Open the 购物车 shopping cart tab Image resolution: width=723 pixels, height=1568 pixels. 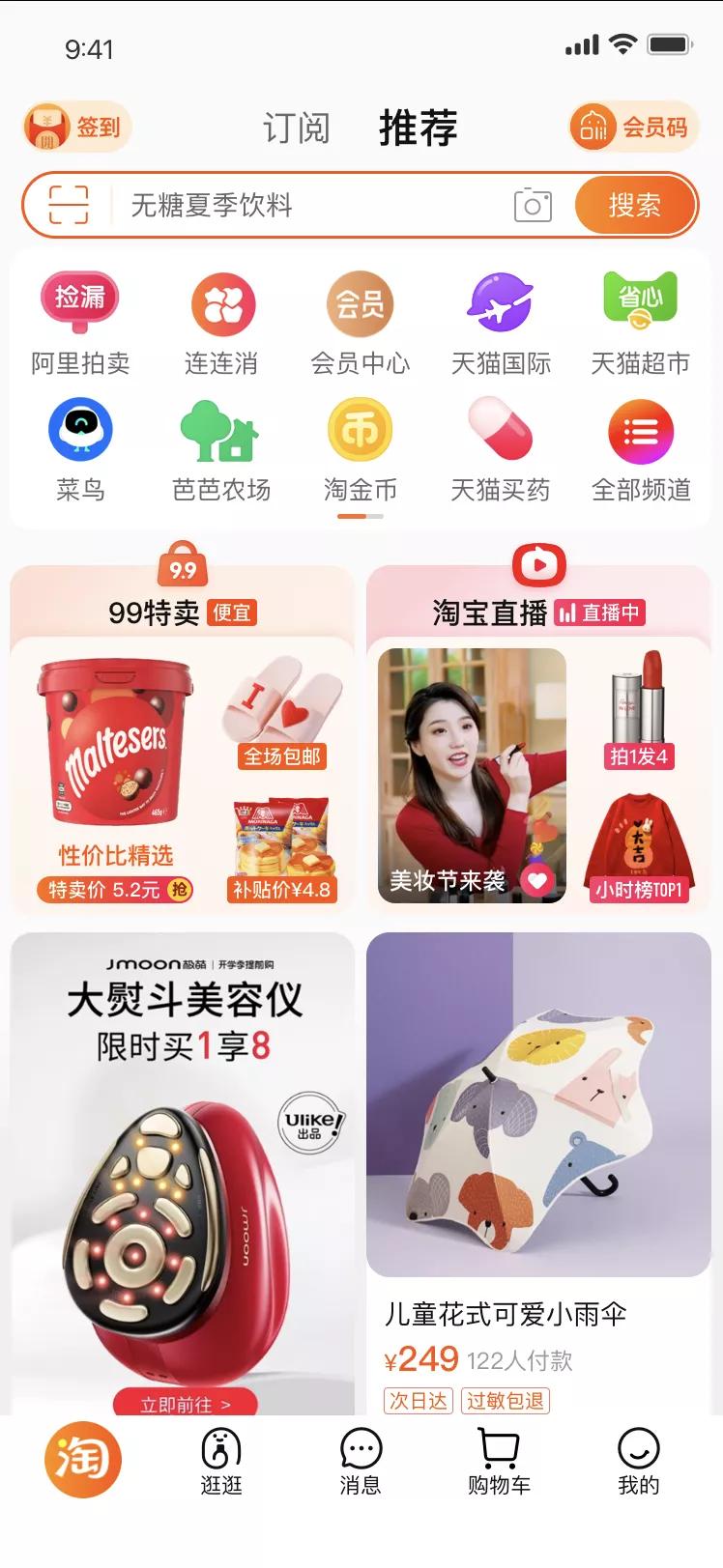[500, 1461]
